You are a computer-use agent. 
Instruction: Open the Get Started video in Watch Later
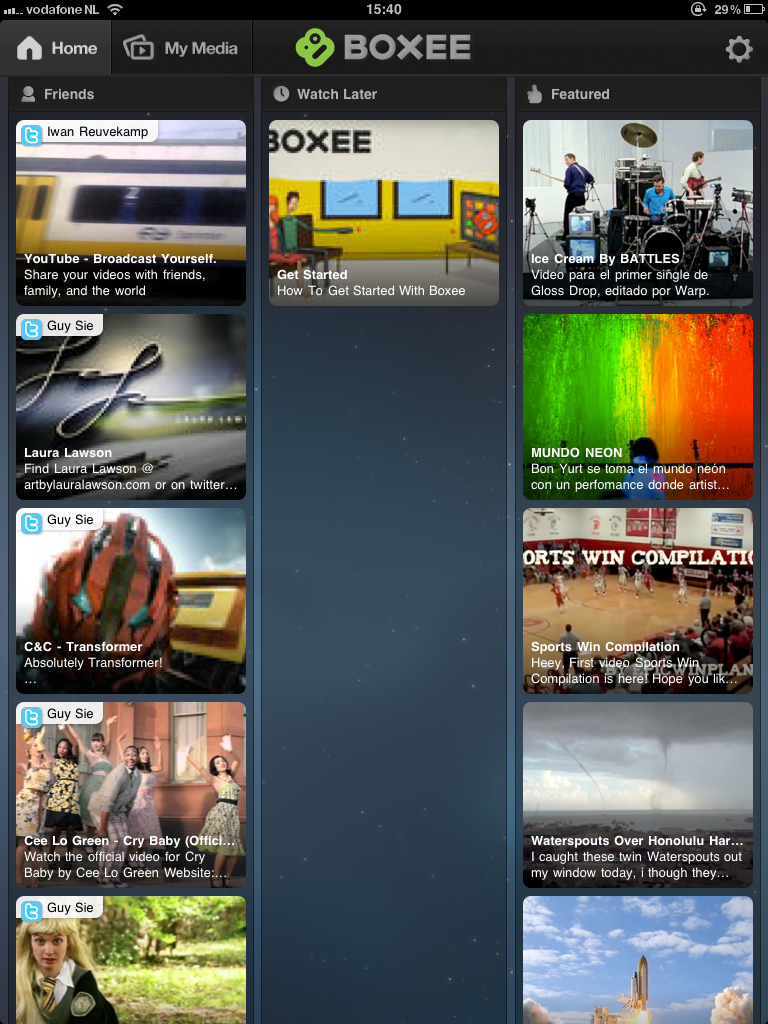click(x=384, y=213)
